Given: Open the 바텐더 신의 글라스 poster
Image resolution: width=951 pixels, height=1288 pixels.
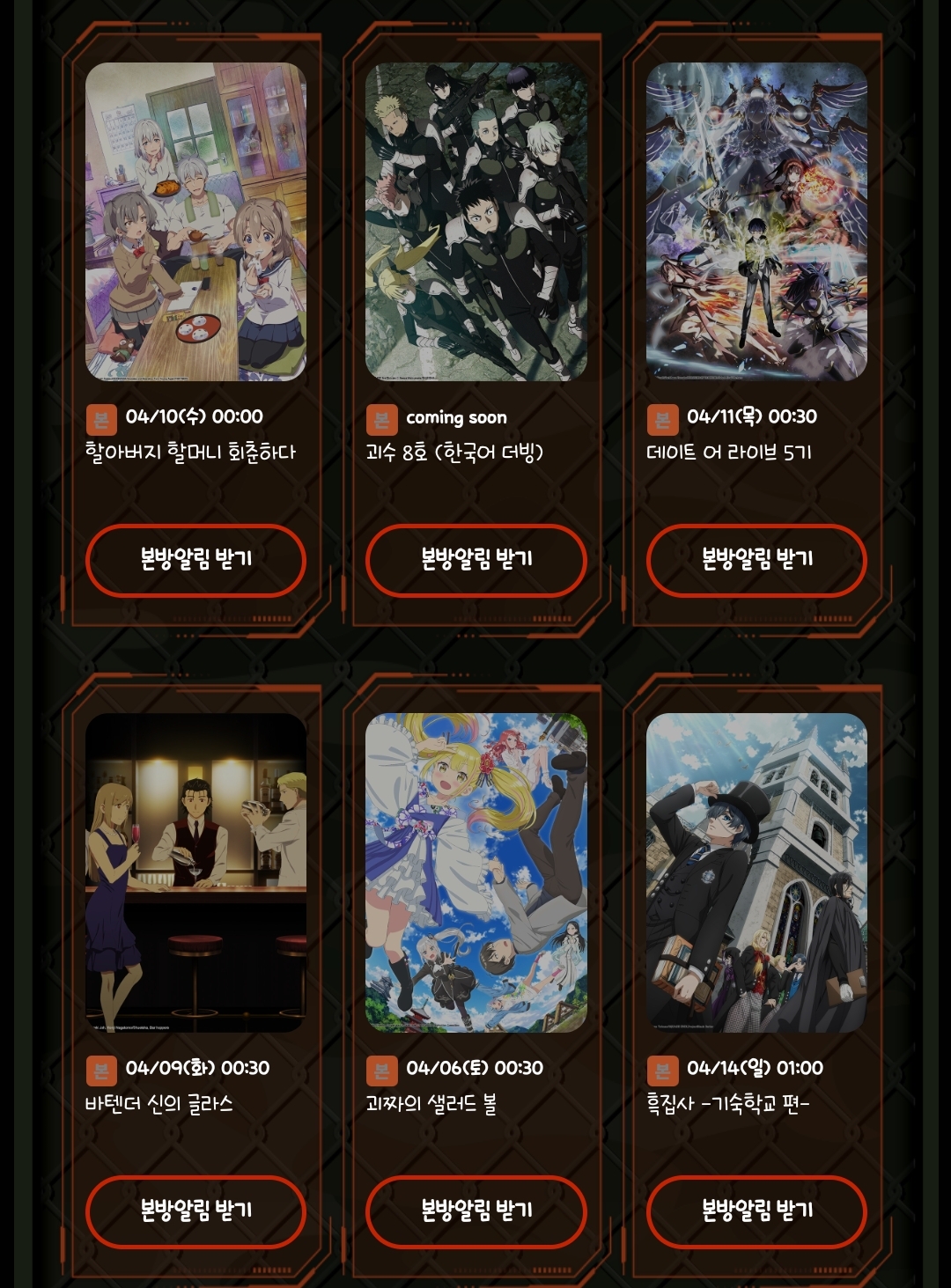Looking at the screenshot, I should coord(195,872).
